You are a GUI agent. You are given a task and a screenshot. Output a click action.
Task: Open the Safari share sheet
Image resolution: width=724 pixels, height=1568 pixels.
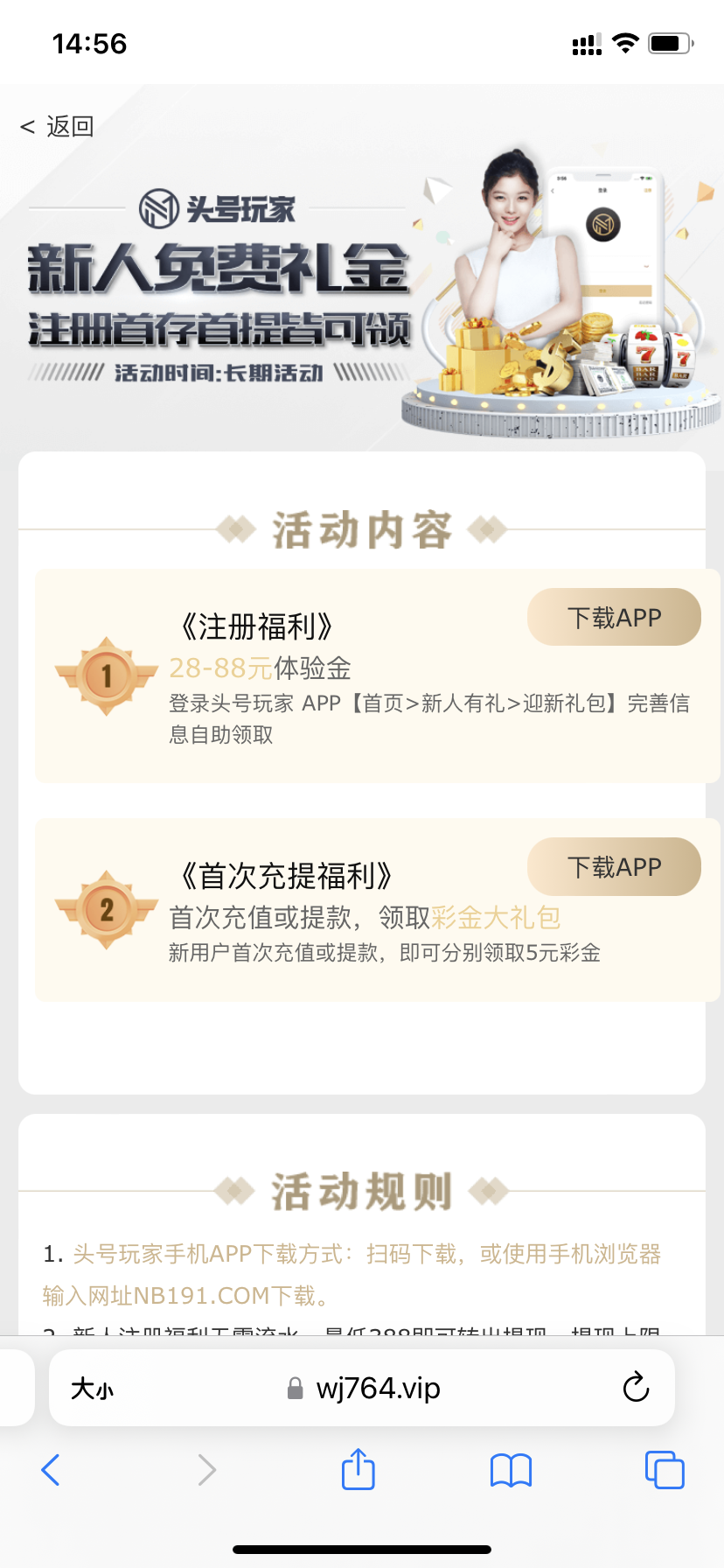tap(359, 1469)
